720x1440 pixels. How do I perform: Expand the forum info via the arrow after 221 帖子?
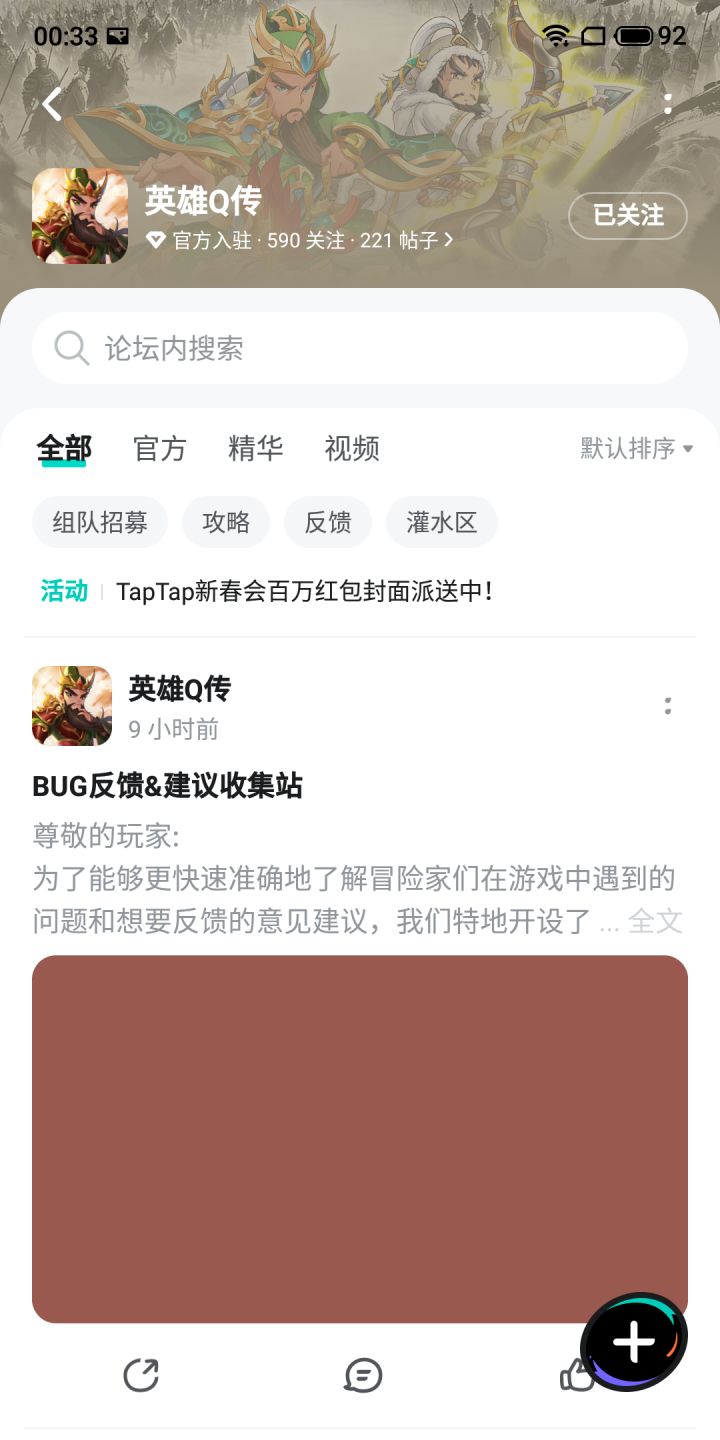click(449, 241)
